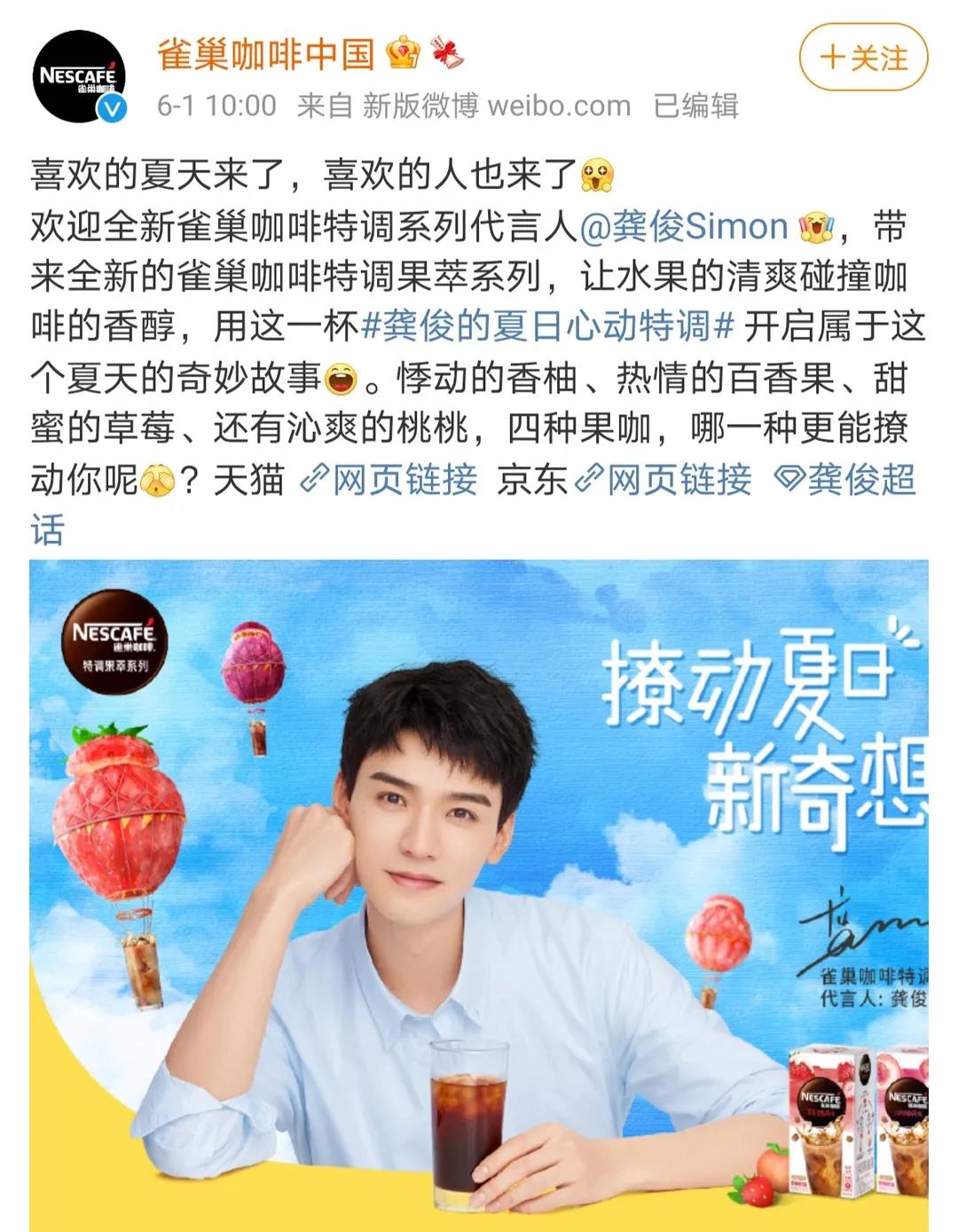
Task: Open the 京东 网页链接
Action: [x=664, y=480]
